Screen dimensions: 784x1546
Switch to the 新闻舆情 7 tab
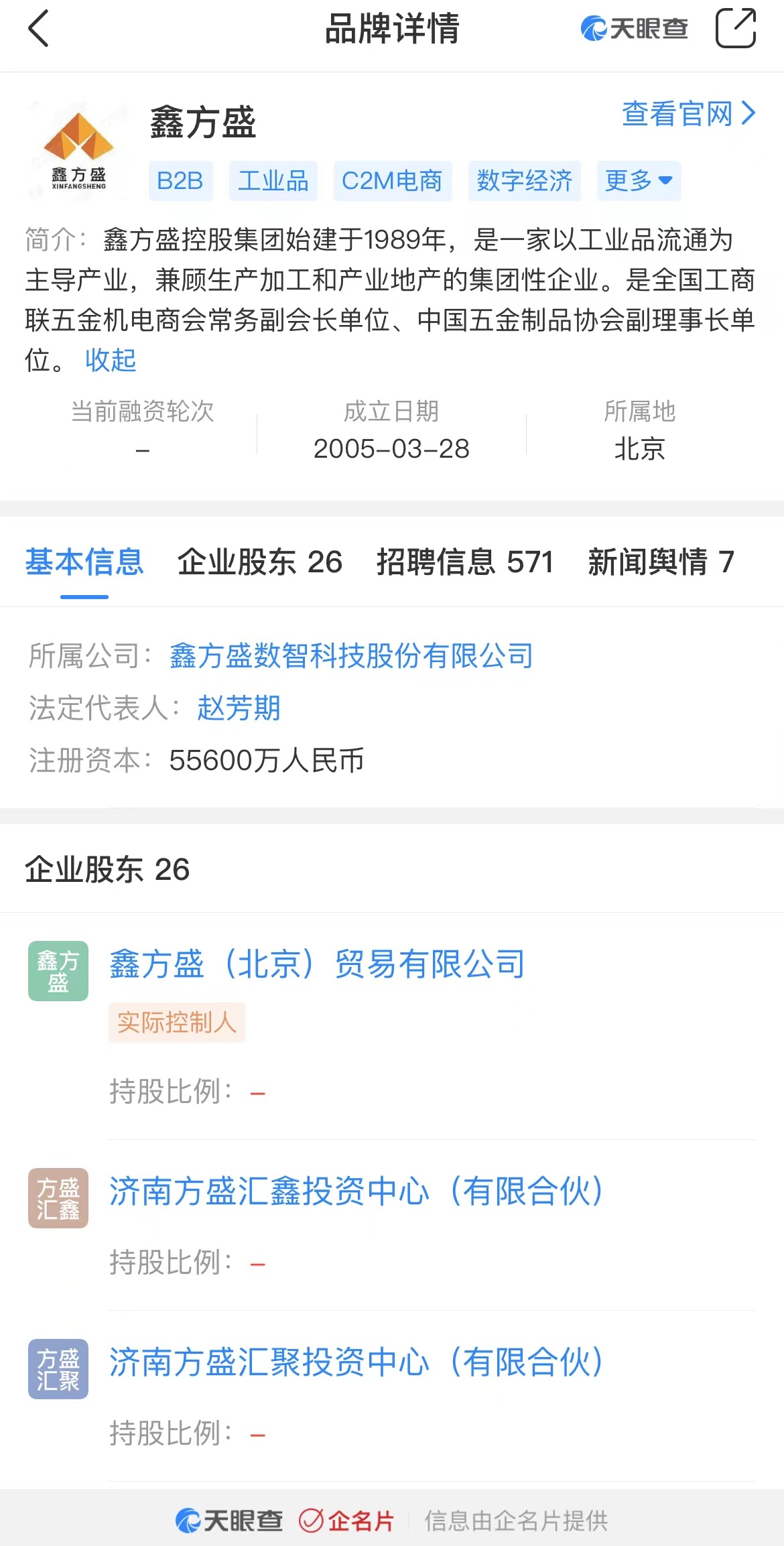pos(661,562)
